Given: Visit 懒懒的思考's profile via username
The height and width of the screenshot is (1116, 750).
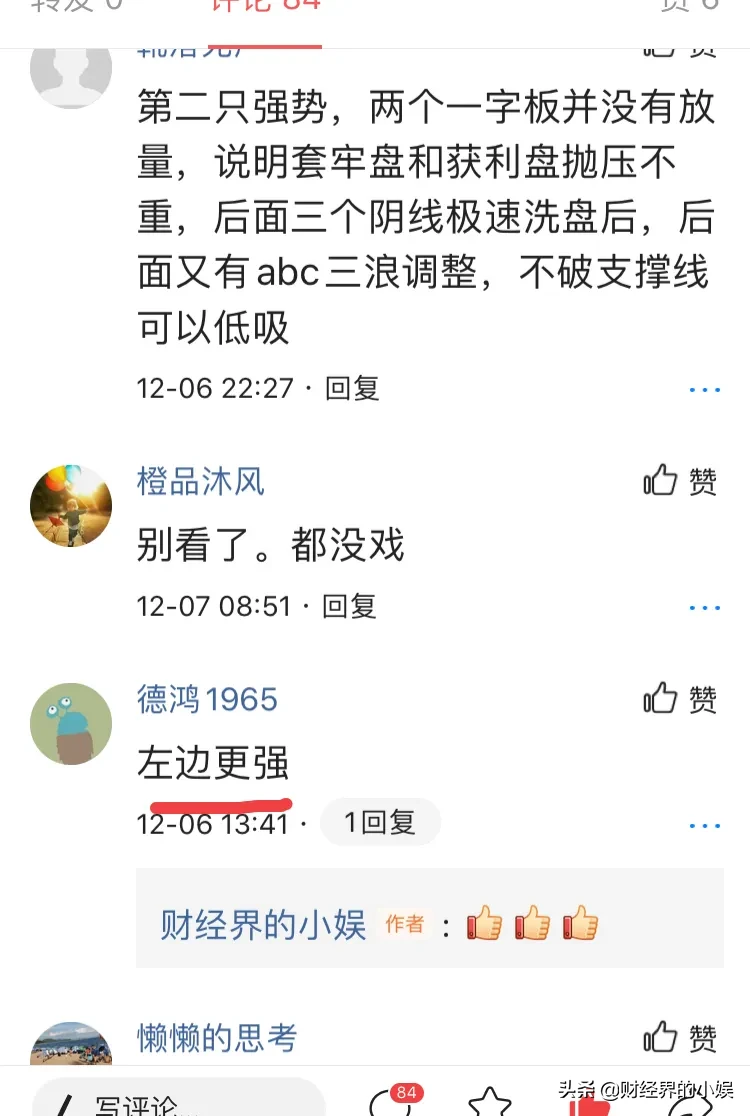Looking at the screenshot, I should [217, 1037].
